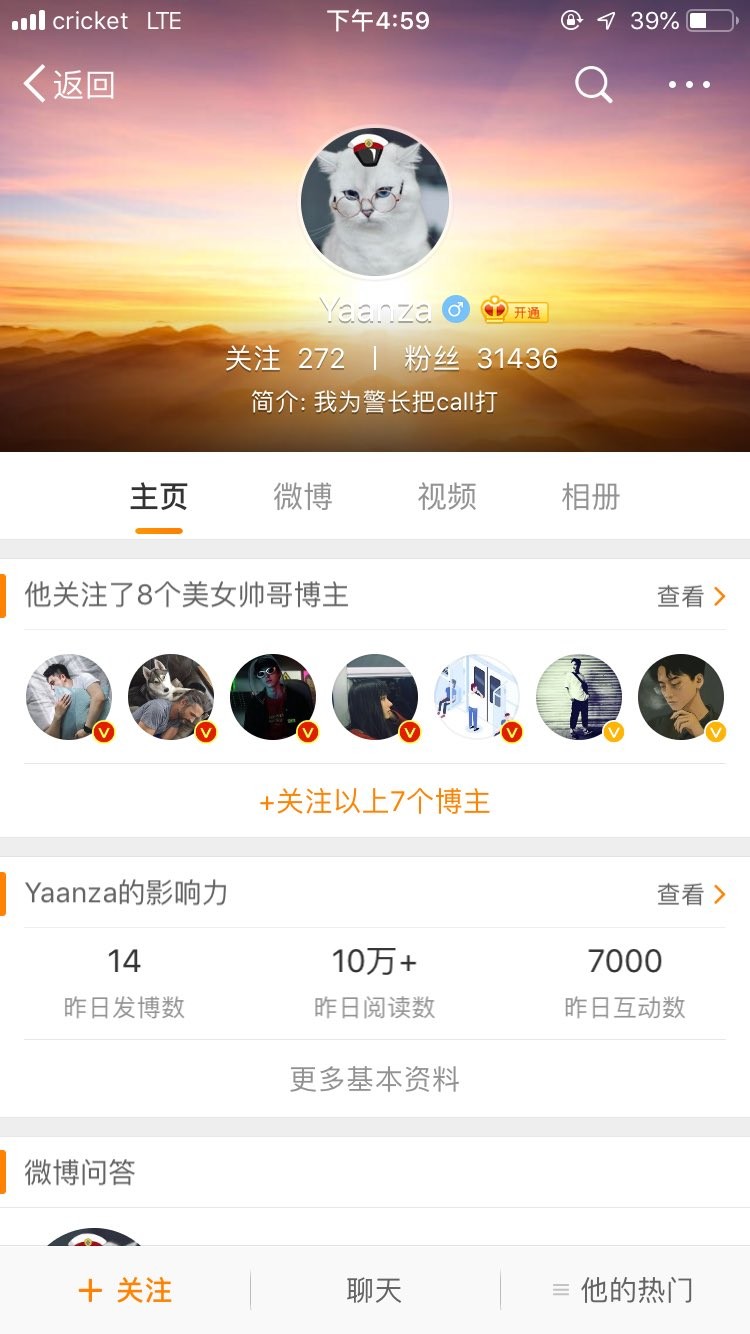Open 更多基本资料

(x=375, y=1079)
